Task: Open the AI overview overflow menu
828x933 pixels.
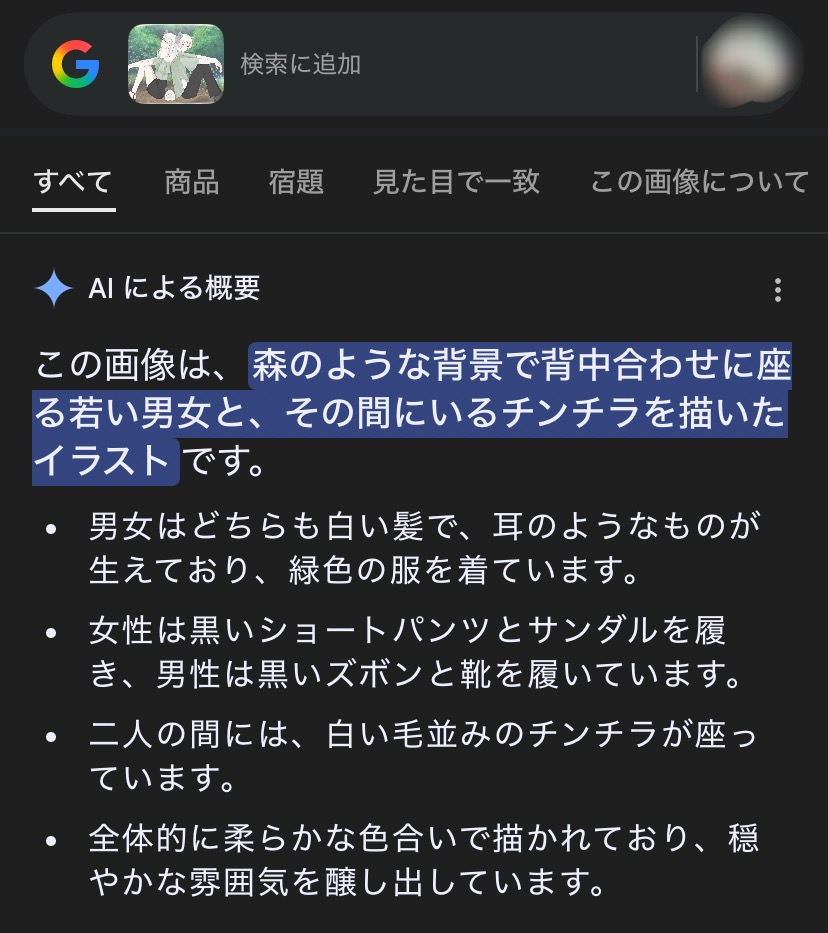Action: [778, 290]
